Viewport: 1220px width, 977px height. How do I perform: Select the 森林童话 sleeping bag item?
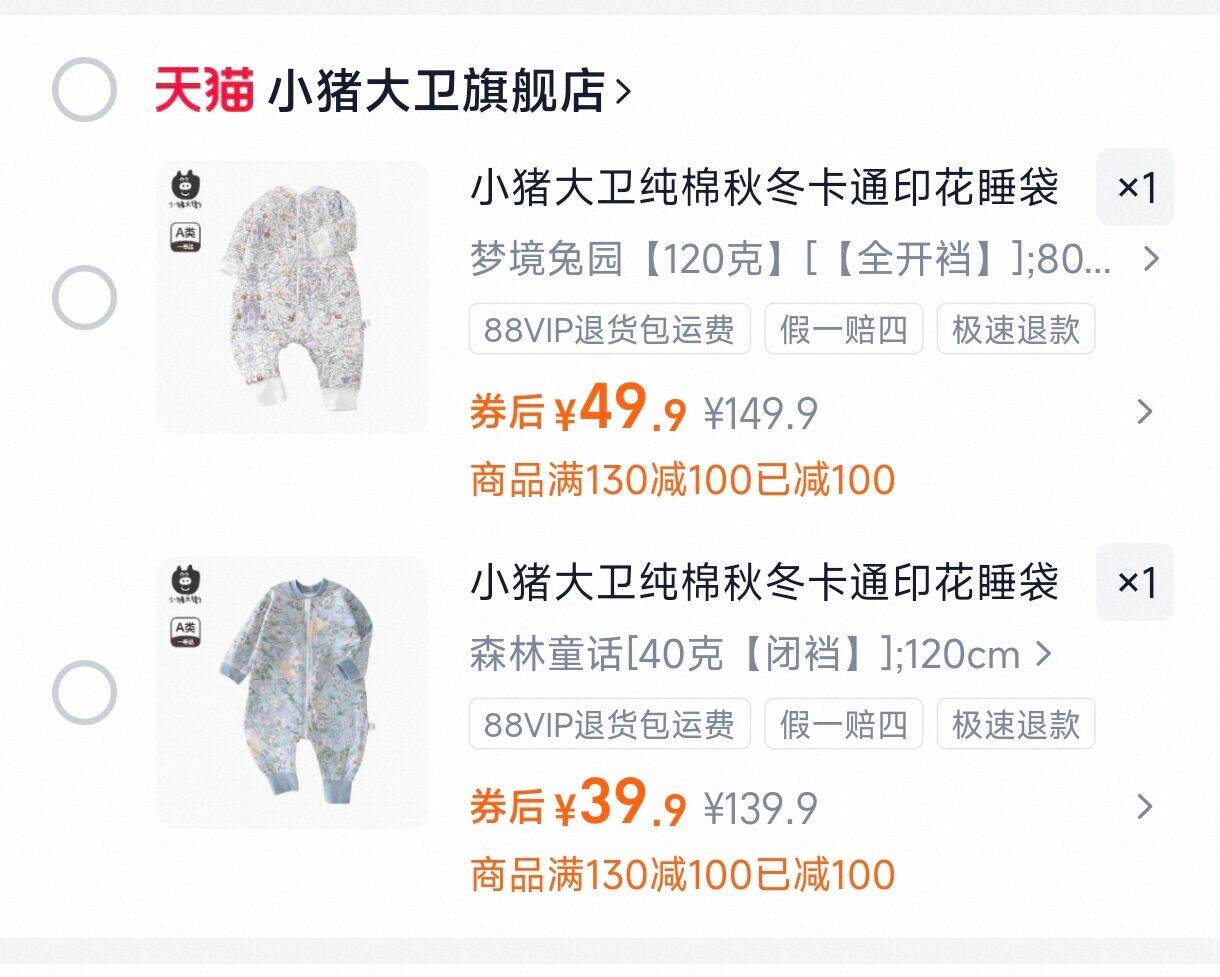(x=84, y=693)
